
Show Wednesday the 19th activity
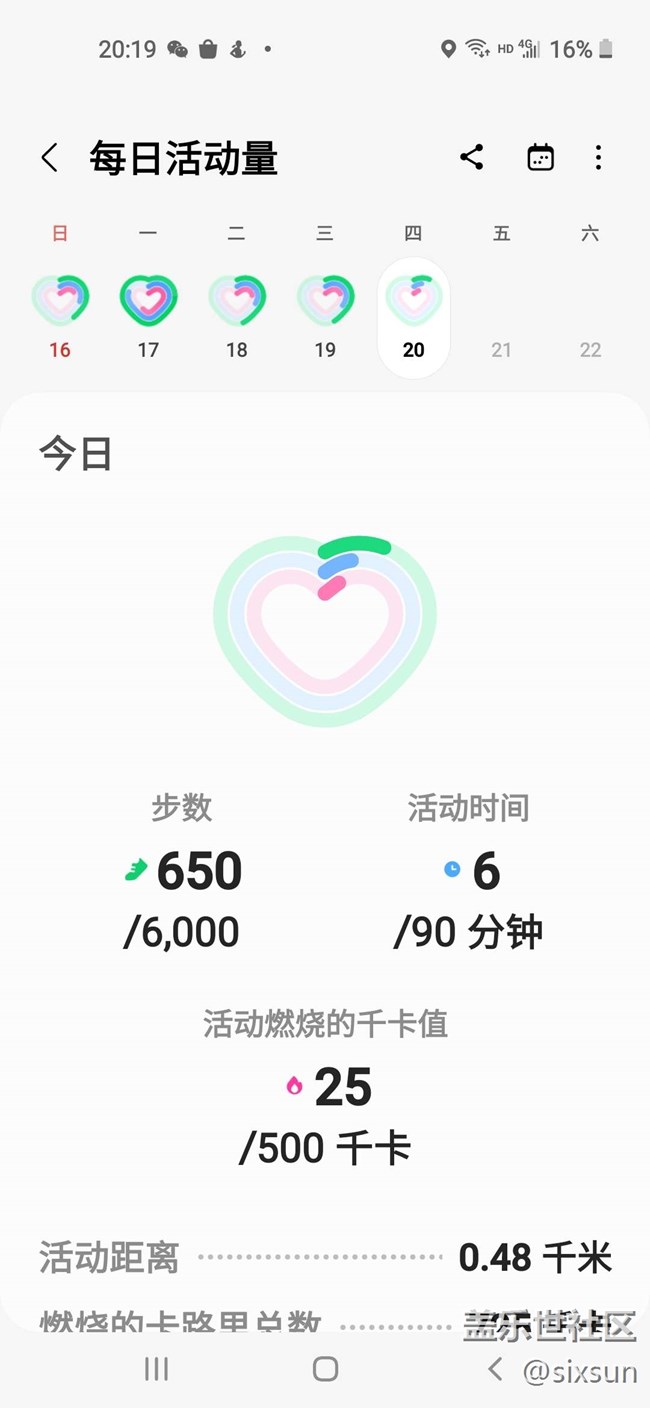tap(325, 315)
